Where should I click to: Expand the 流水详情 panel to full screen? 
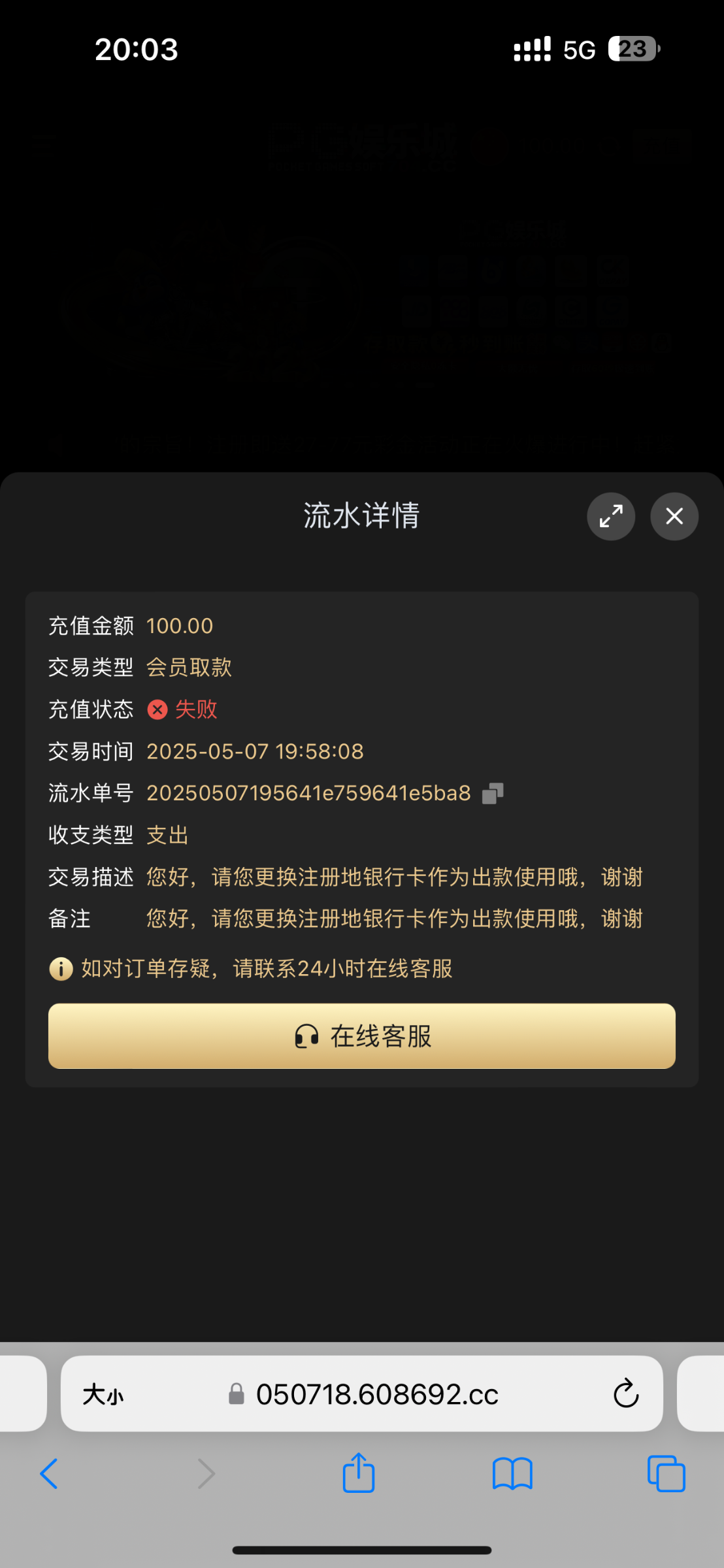[611, 516]
